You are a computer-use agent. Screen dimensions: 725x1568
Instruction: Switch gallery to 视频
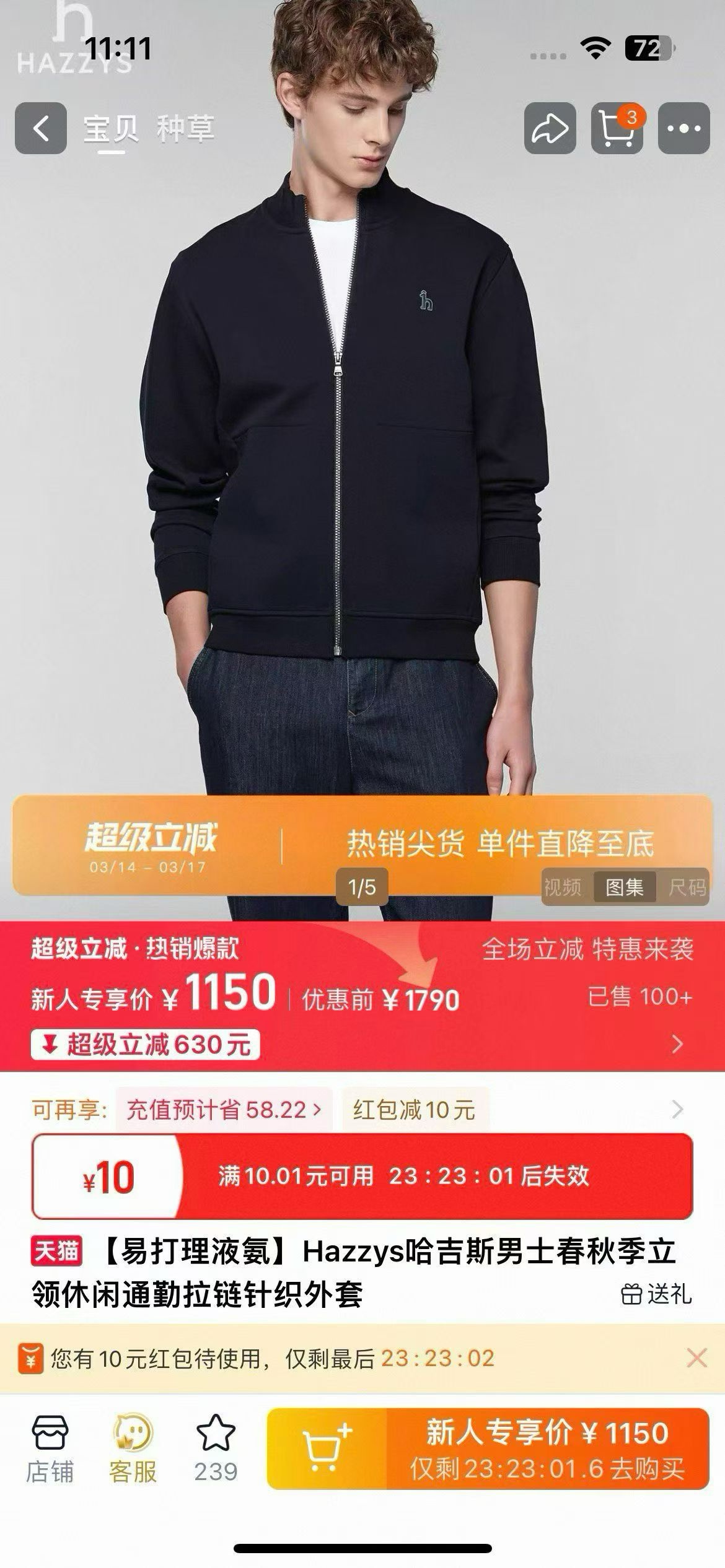point(563,887)
